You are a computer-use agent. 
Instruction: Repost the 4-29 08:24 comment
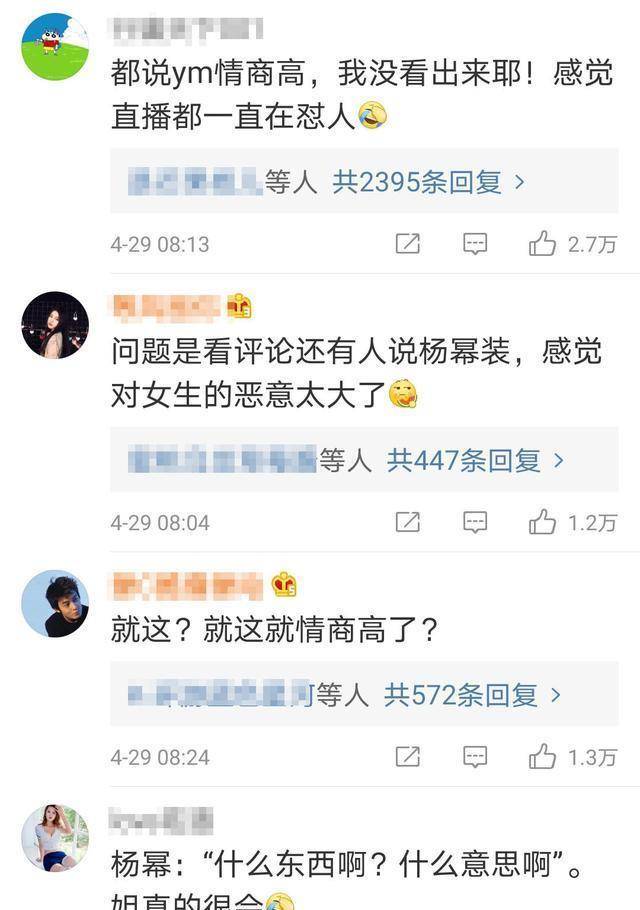click(407, 757)
